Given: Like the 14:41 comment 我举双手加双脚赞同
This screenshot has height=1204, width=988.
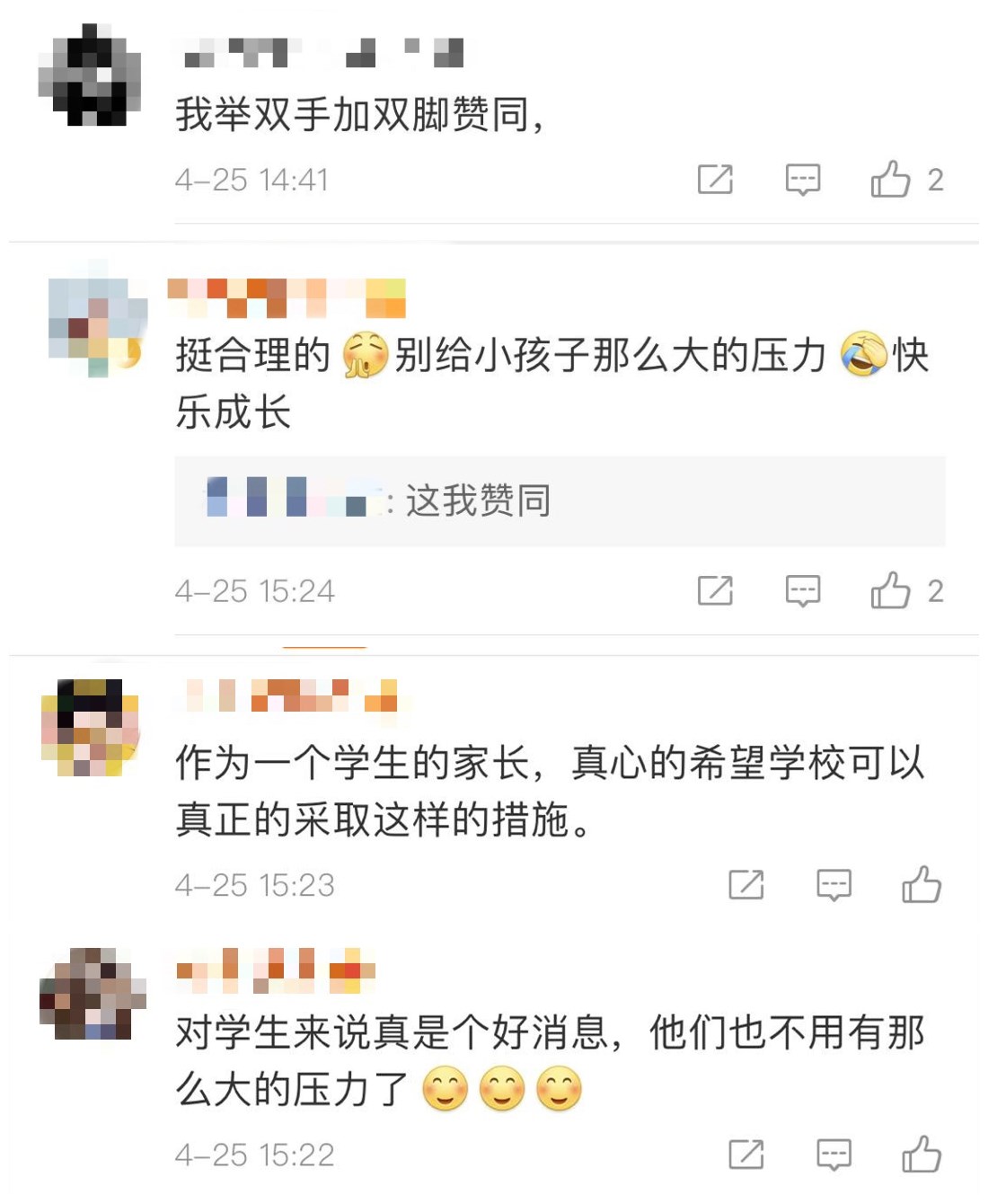Looking at the screenshot, I should 891,179.
